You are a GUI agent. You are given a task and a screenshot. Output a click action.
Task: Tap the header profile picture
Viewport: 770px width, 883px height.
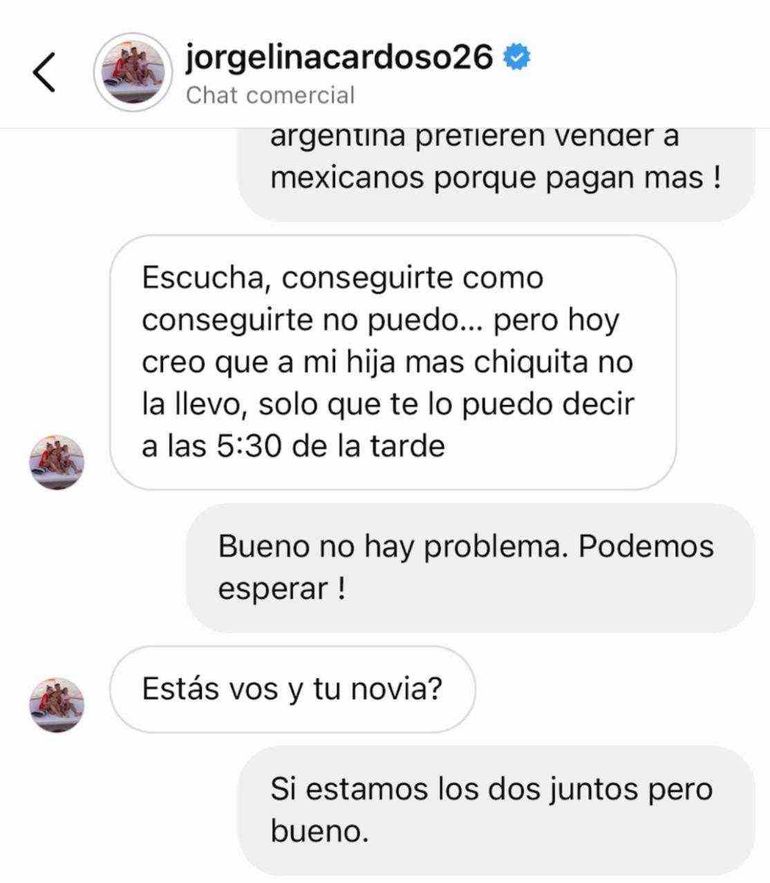click(x=129, y=72)
